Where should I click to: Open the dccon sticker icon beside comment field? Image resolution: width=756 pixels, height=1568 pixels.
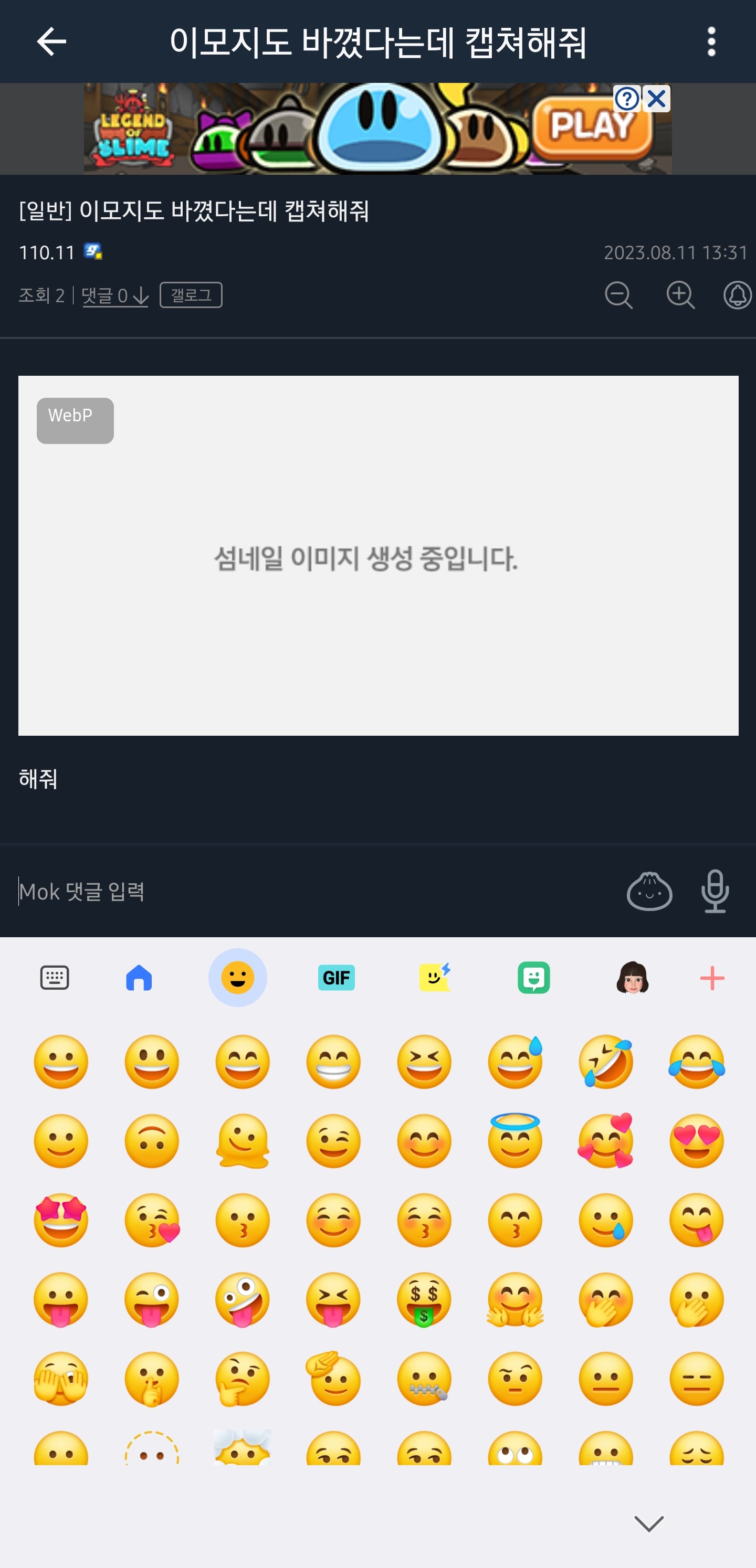click(649, 891)
